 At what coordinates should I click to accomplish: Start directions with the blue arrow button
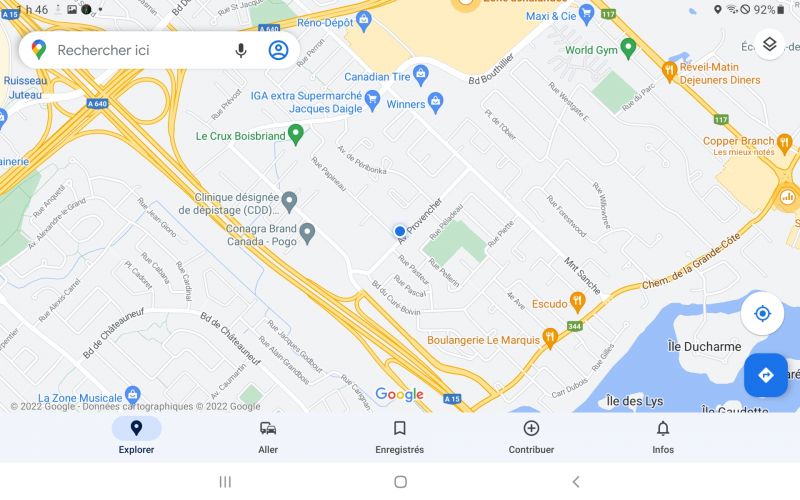tap(766, 375)
